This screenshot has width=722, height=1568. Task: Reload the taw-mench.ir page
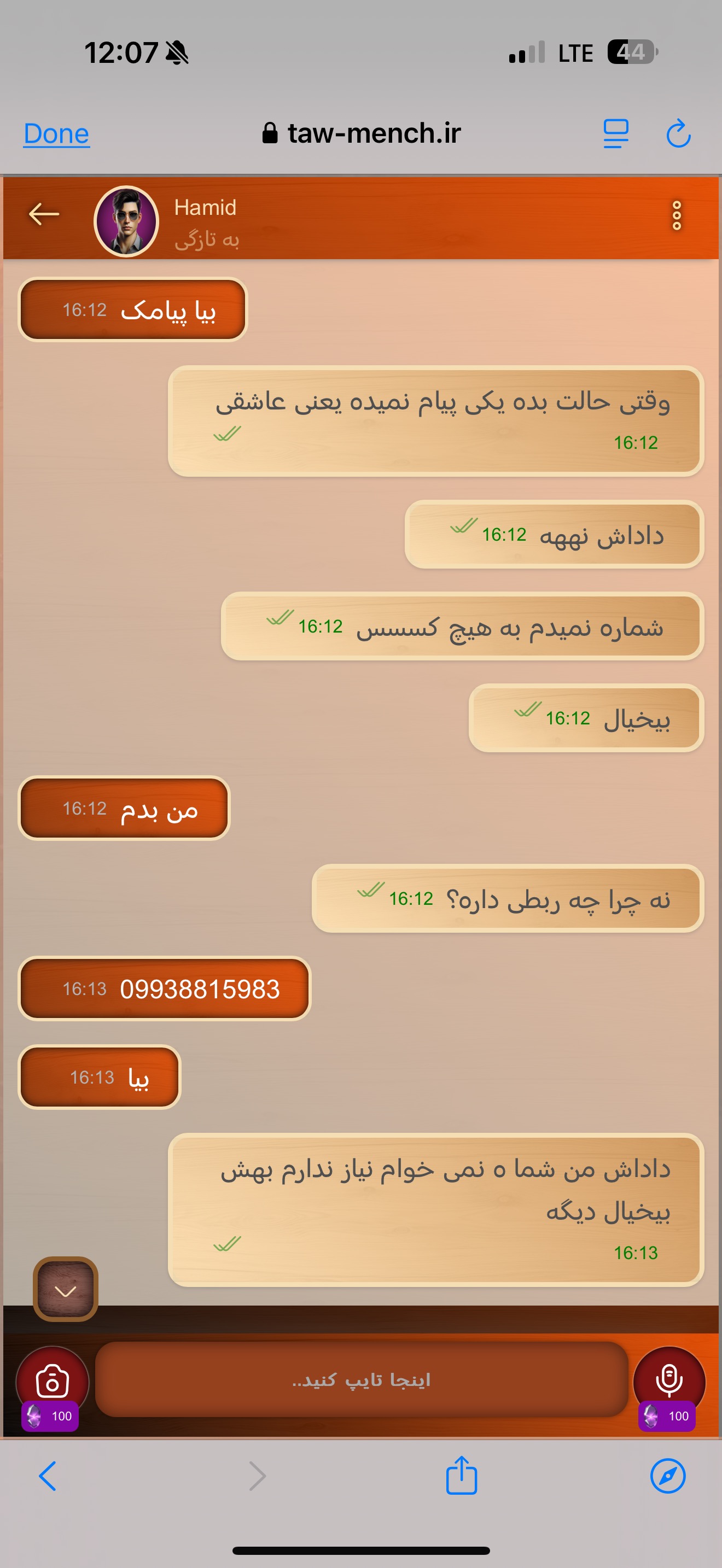678,133
